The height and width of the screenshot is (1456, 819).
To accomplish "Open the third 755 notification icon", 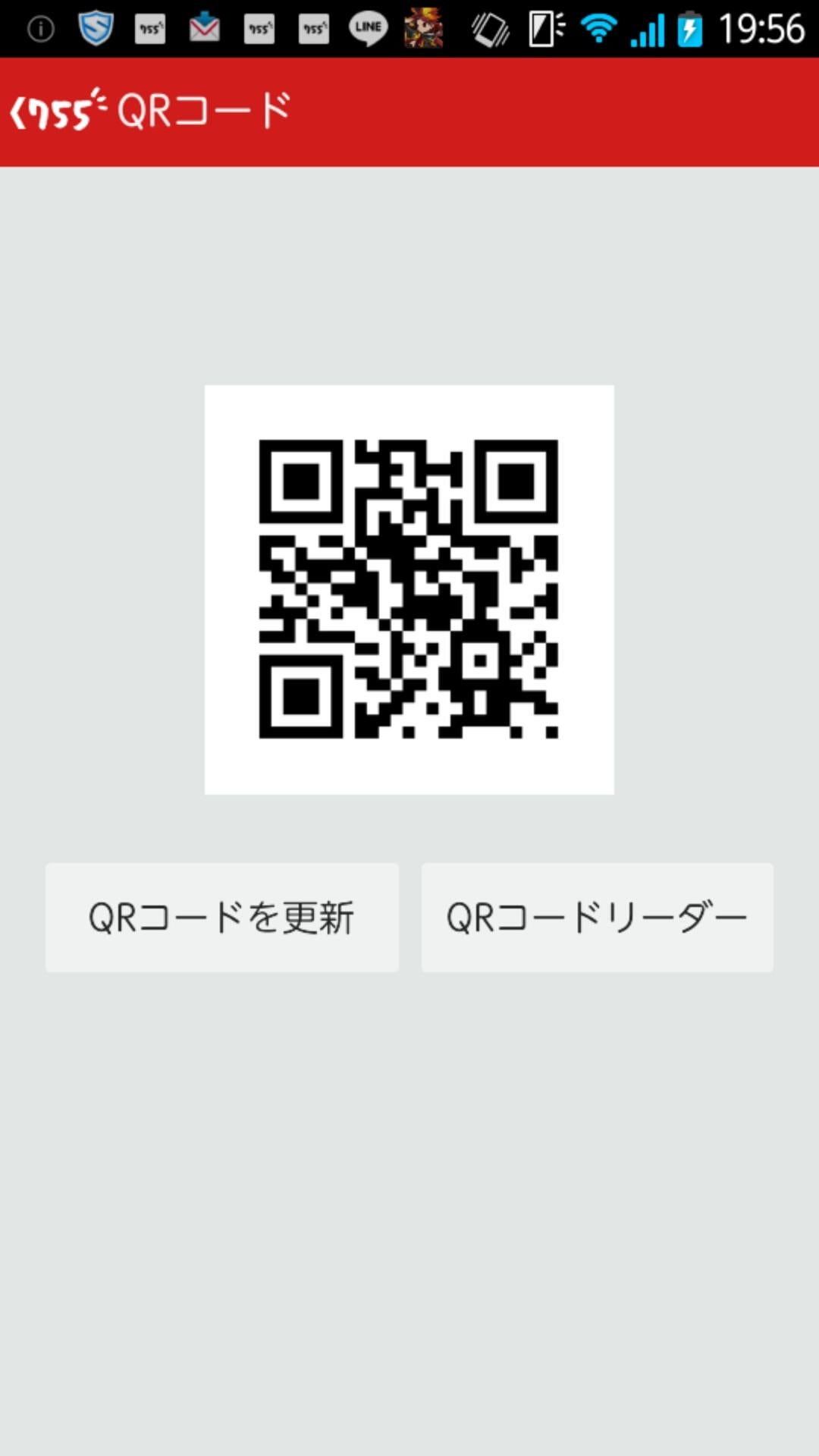I will pos(313,29).
